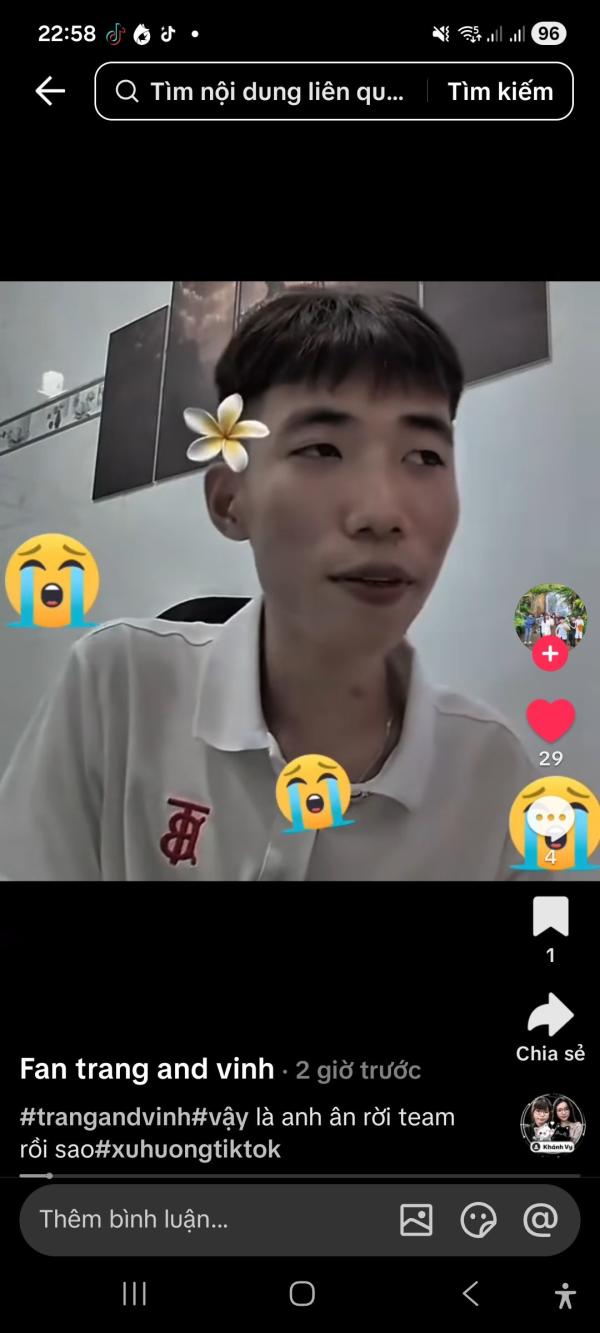
Task: Mention someone with the @ icon
Action: click(540, 1219)
